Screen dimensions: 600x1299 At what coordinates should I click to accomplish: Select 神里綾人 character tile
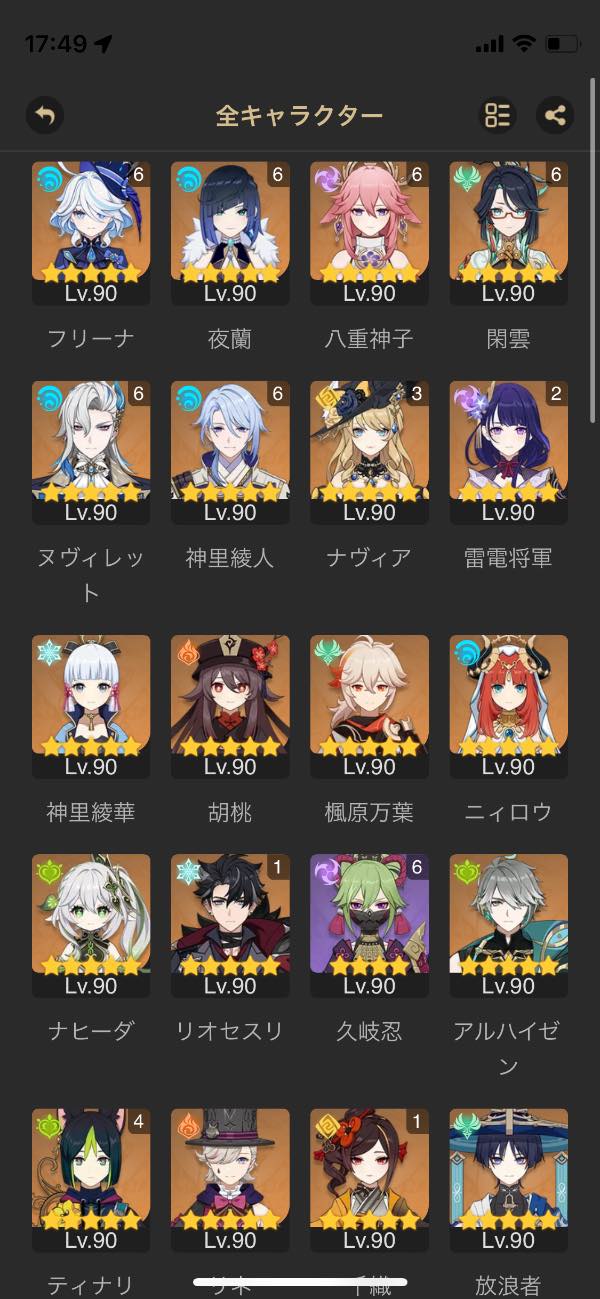(230, 452)
